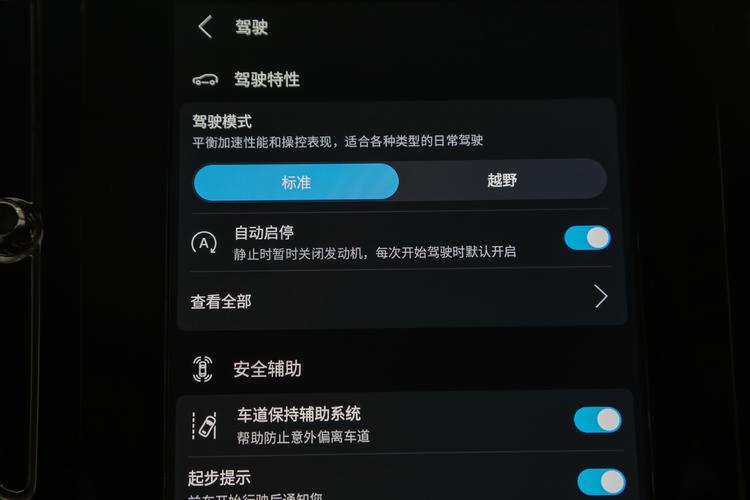
Task: Select the 标准 driving mode
Action: coord(296,181)
